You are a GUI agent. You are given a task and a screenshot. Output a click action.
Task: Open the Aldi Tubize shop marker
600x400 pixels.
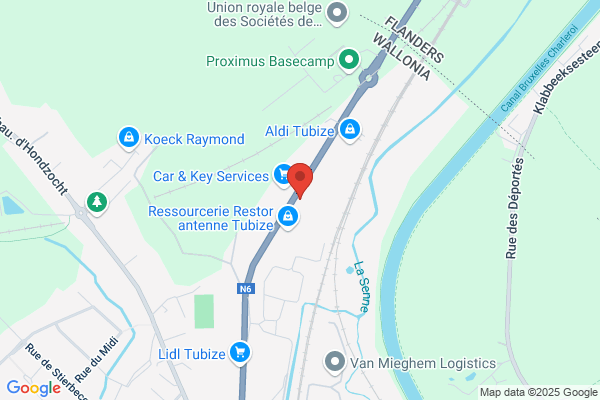click(x=350, y=131)
